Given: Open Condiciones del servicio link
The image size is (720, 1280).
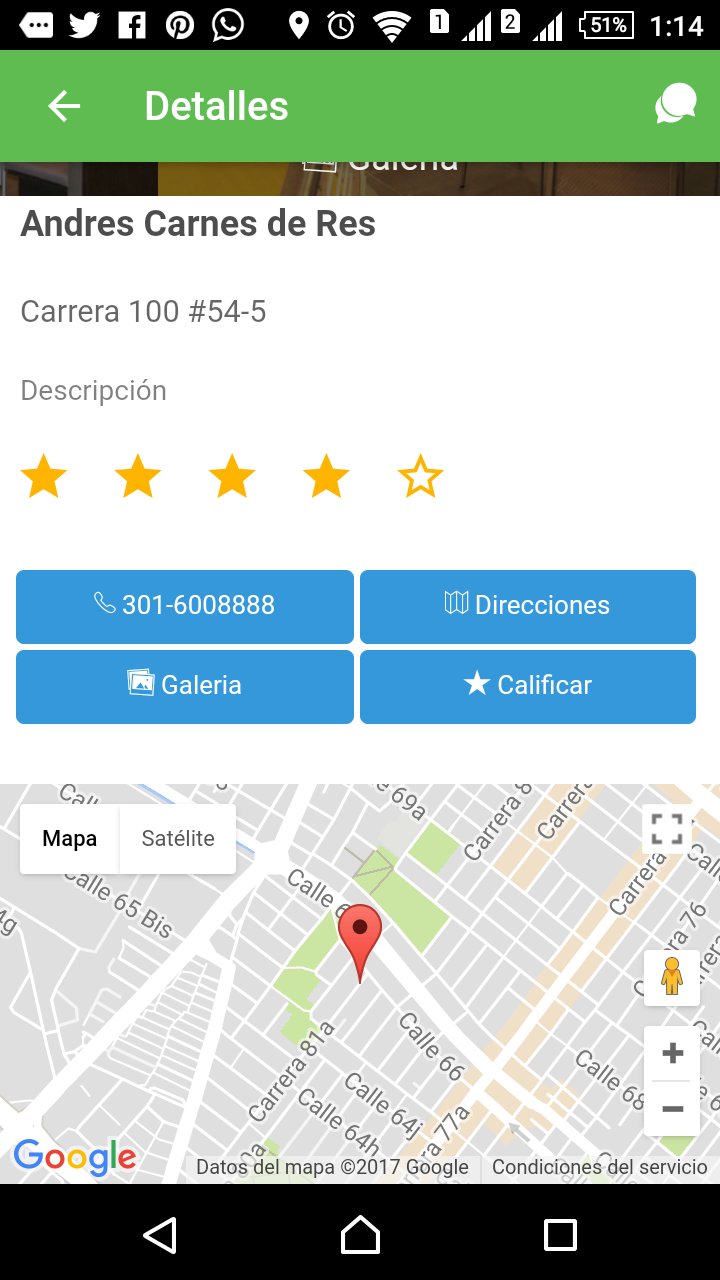Looking at the screenshot, I should coord(599,1167).
